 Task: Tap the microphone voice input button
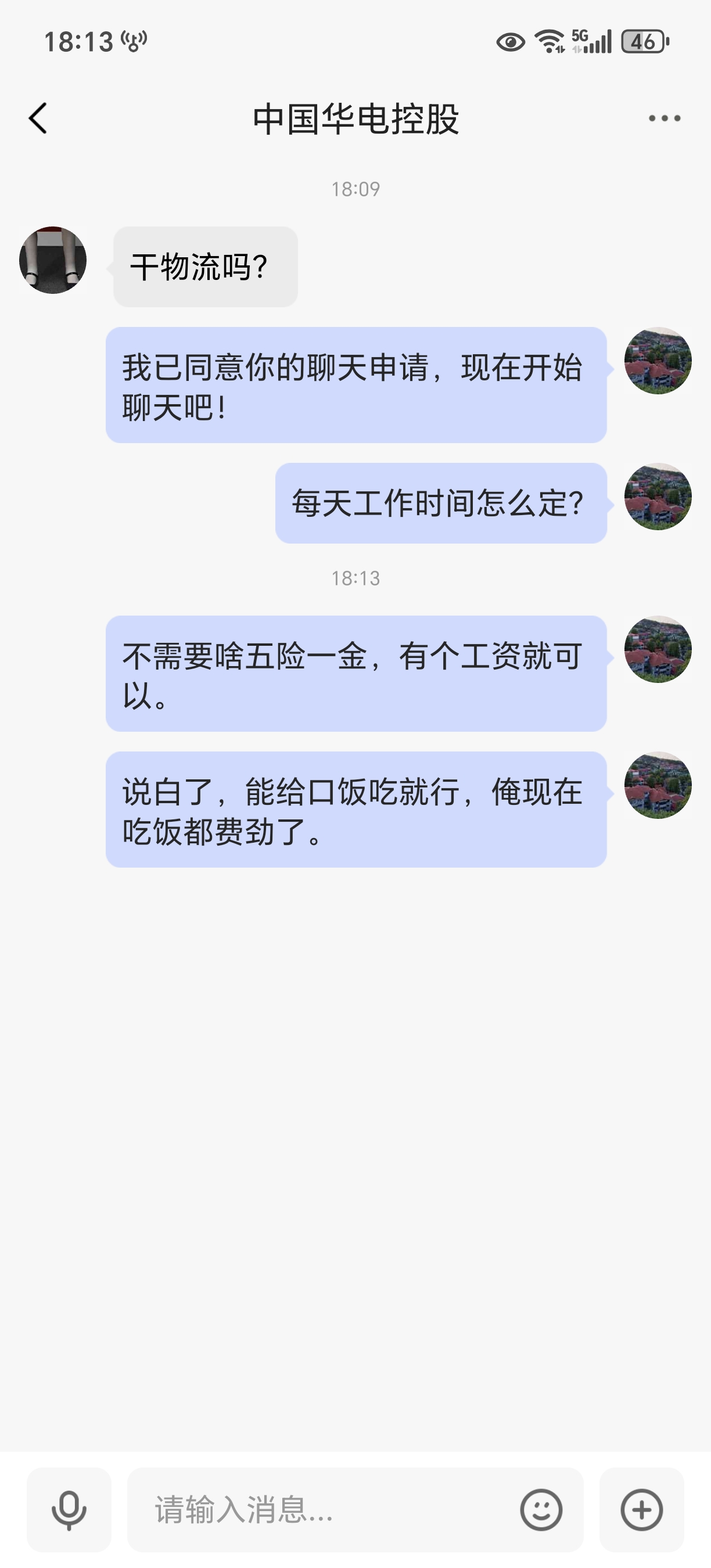click(x=69, y=1510)
